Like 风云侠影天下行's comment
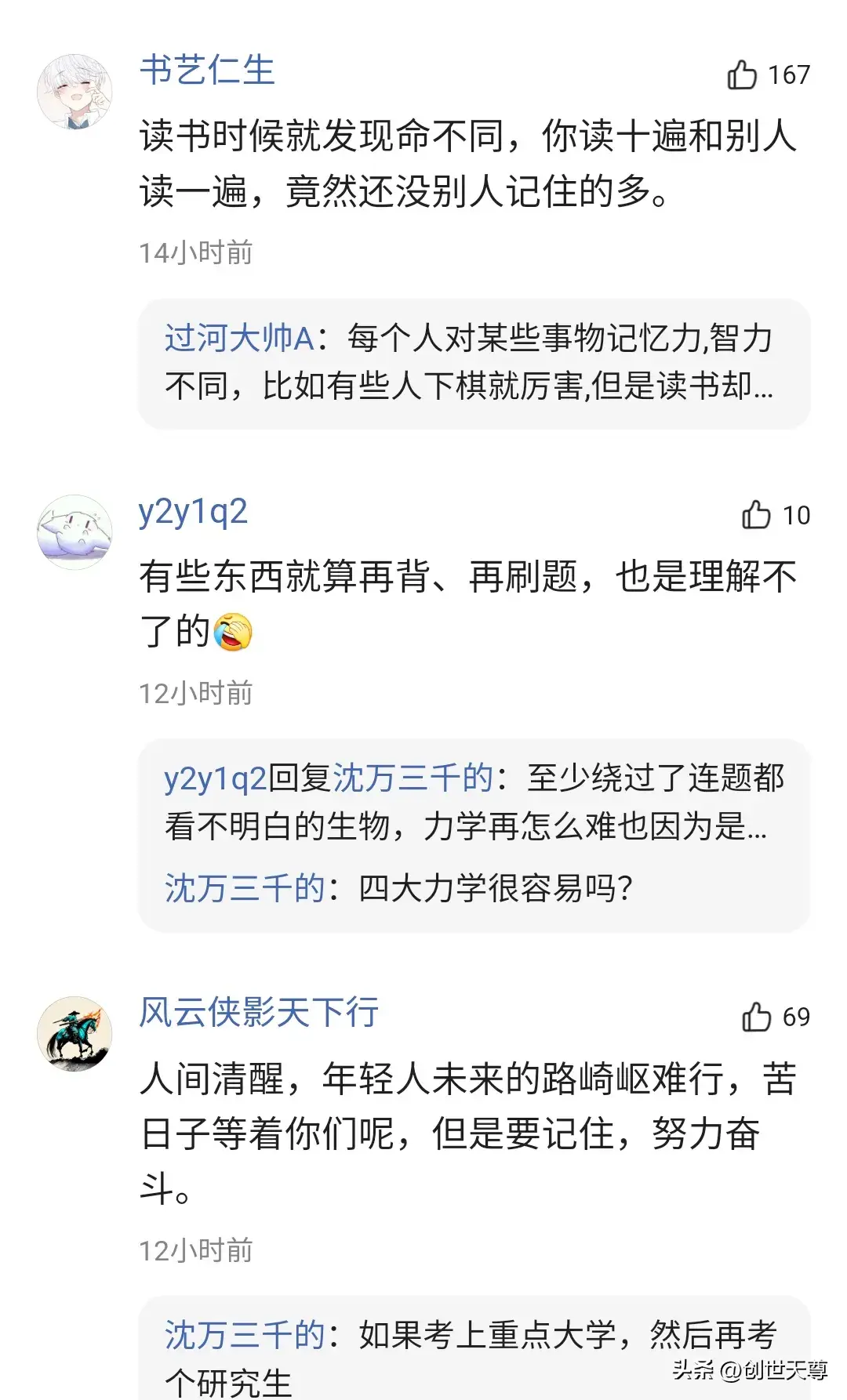 point(756,1016)
